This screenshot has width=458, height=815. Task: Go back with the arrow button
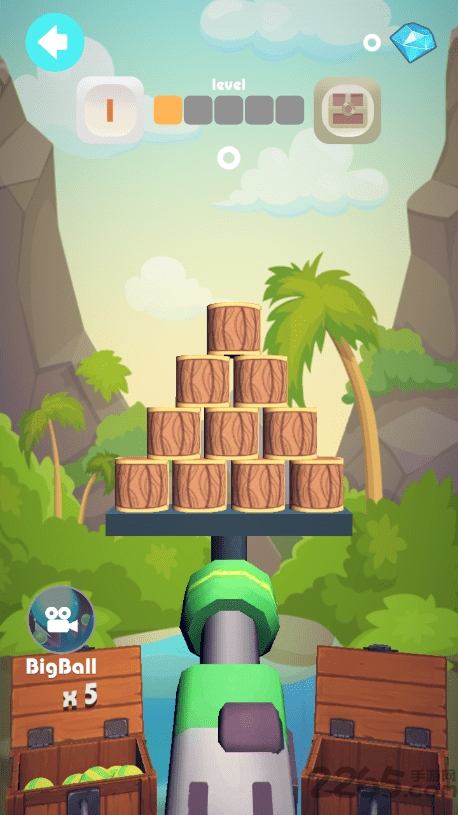point(55,43)
